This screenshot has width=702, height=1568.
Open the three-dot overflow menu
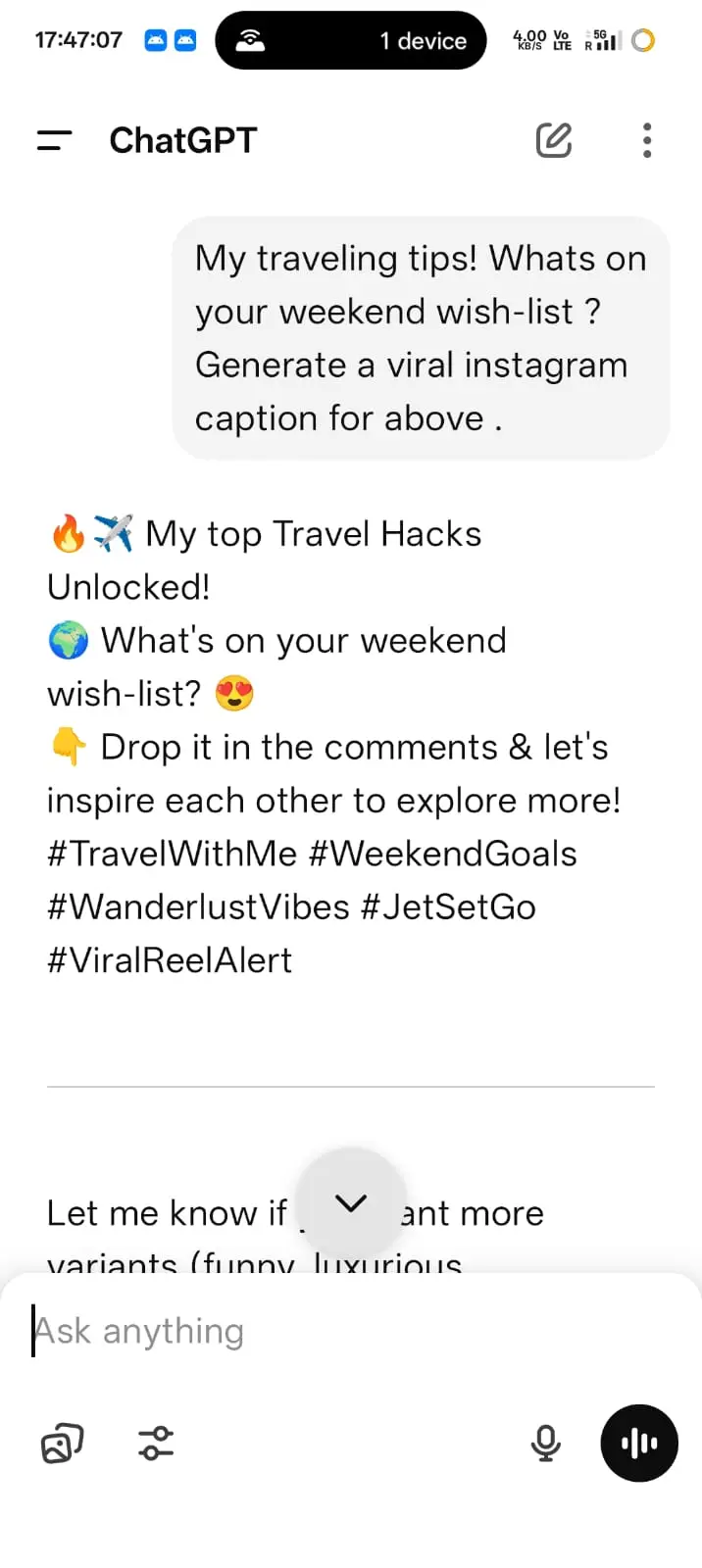(x=647, y=140)
